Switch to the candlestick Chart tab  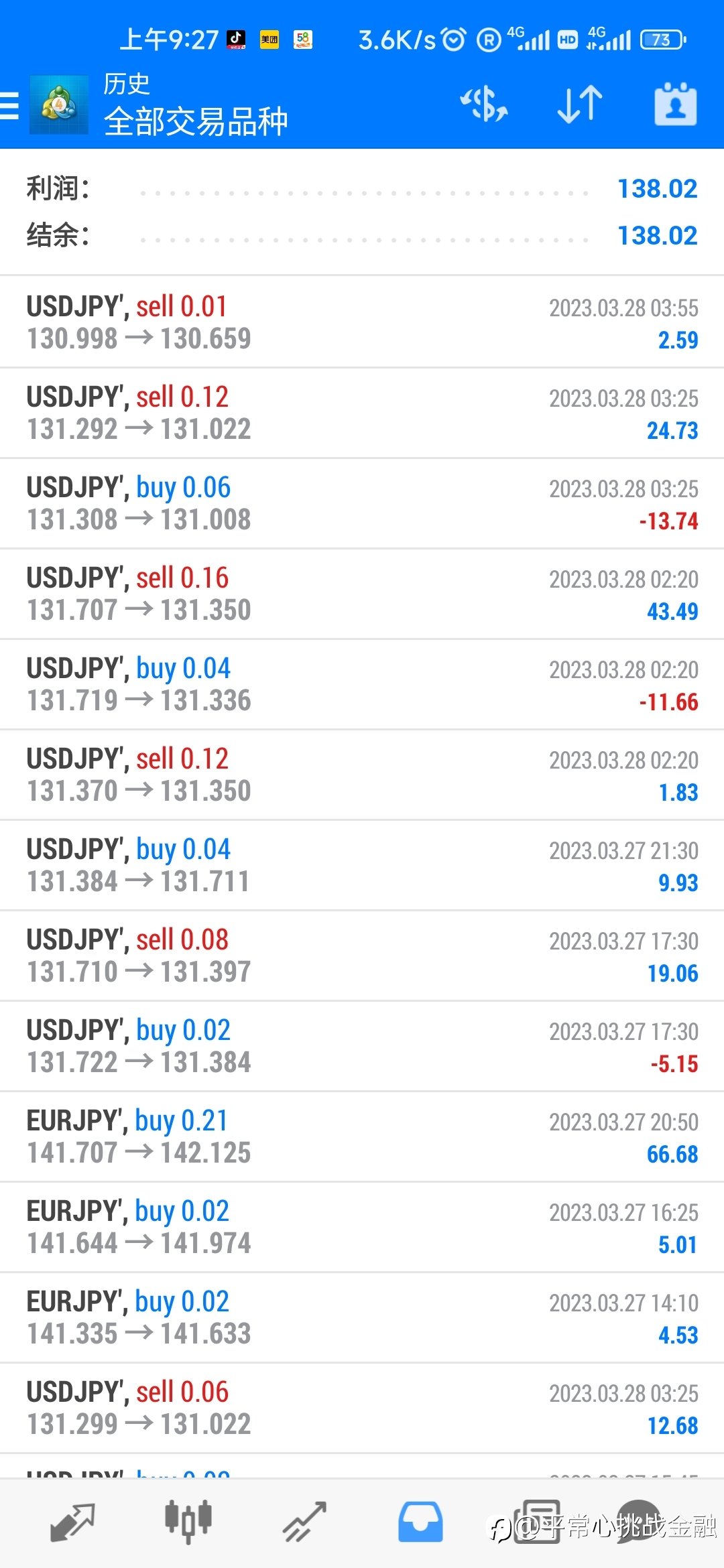pos(188,1522)
